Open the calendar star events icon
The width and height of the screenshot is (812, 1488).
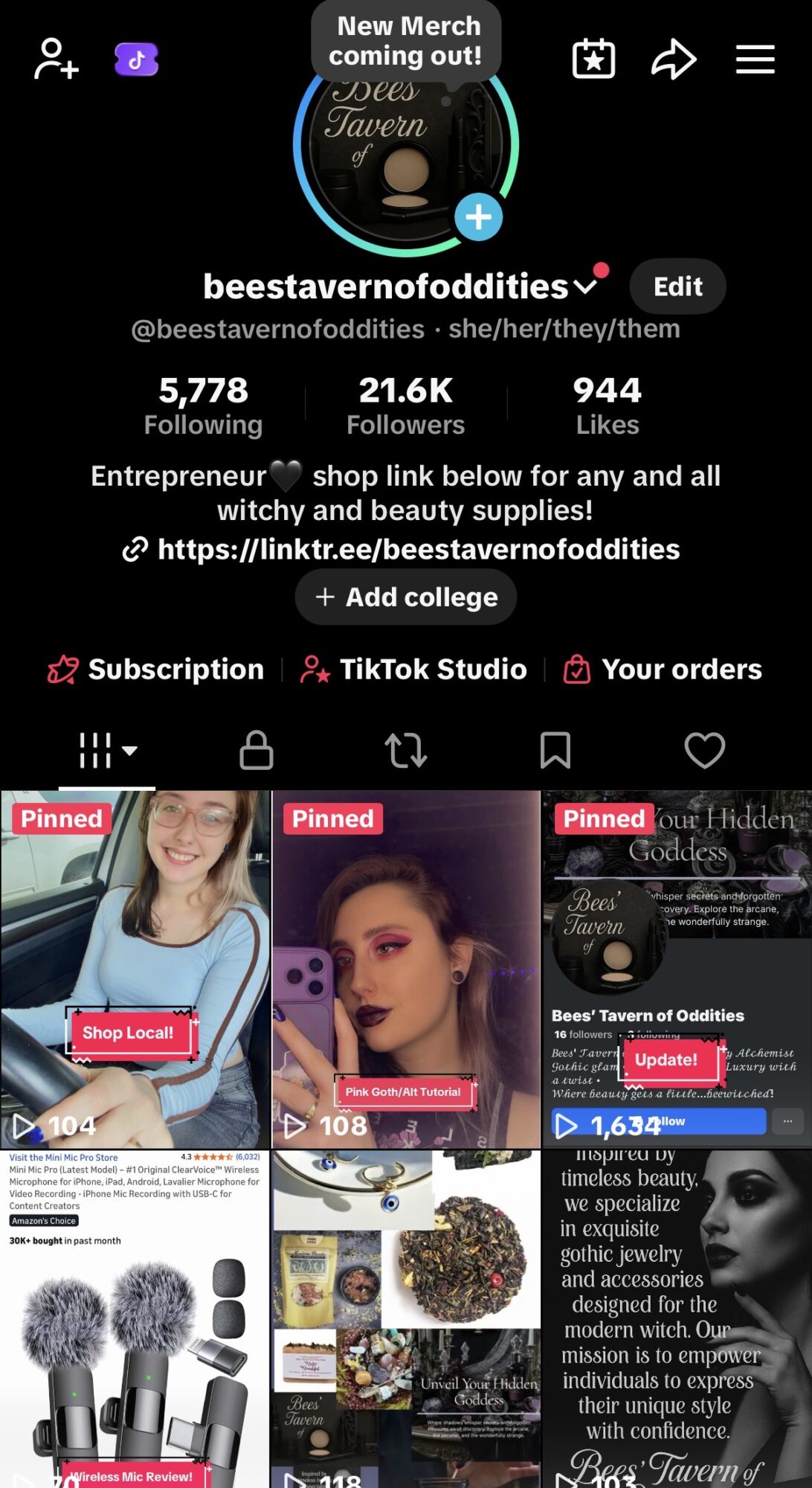click(593, 59)
